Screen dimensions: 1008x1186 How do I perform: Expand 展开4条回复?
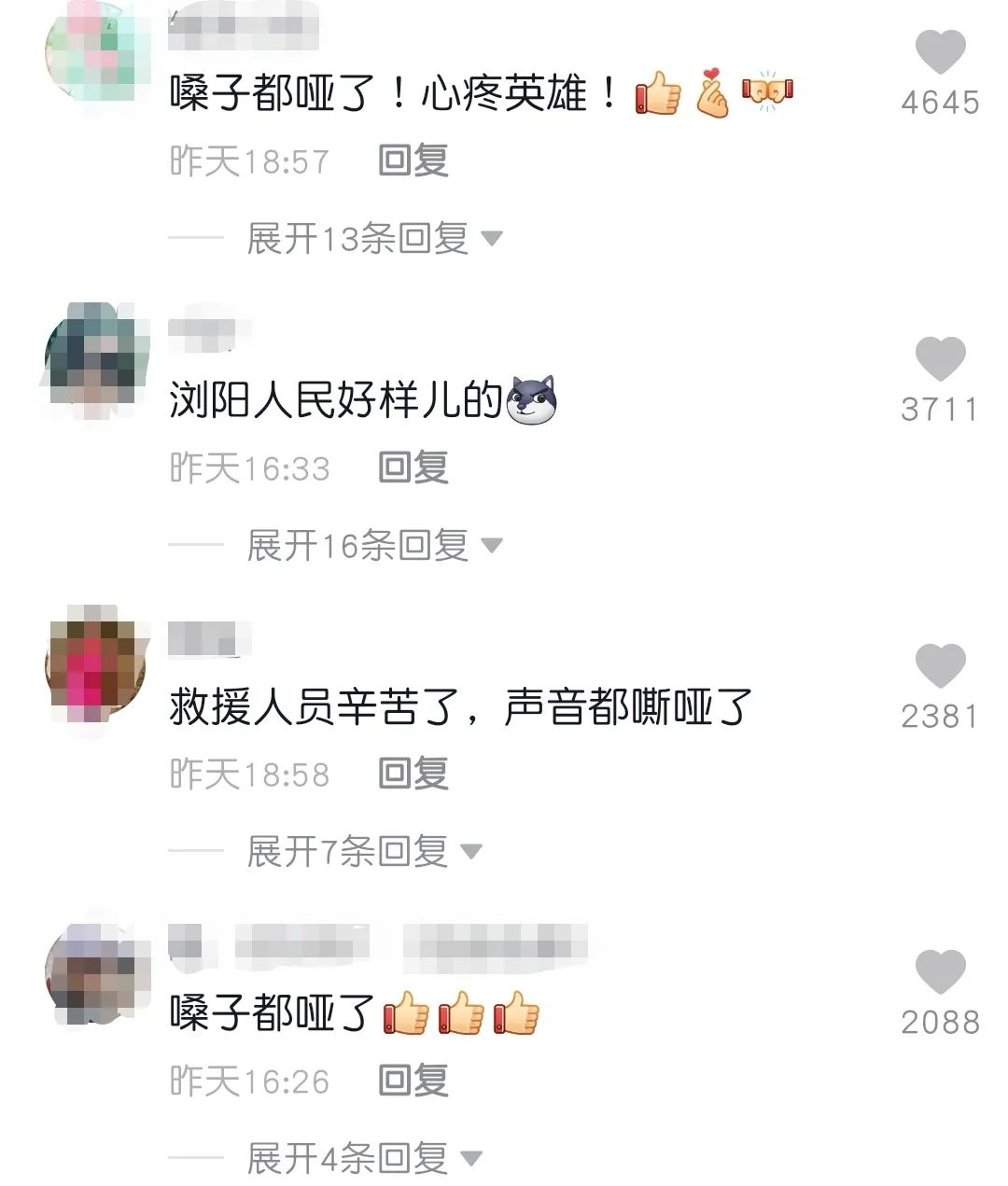click(364, 1159)
